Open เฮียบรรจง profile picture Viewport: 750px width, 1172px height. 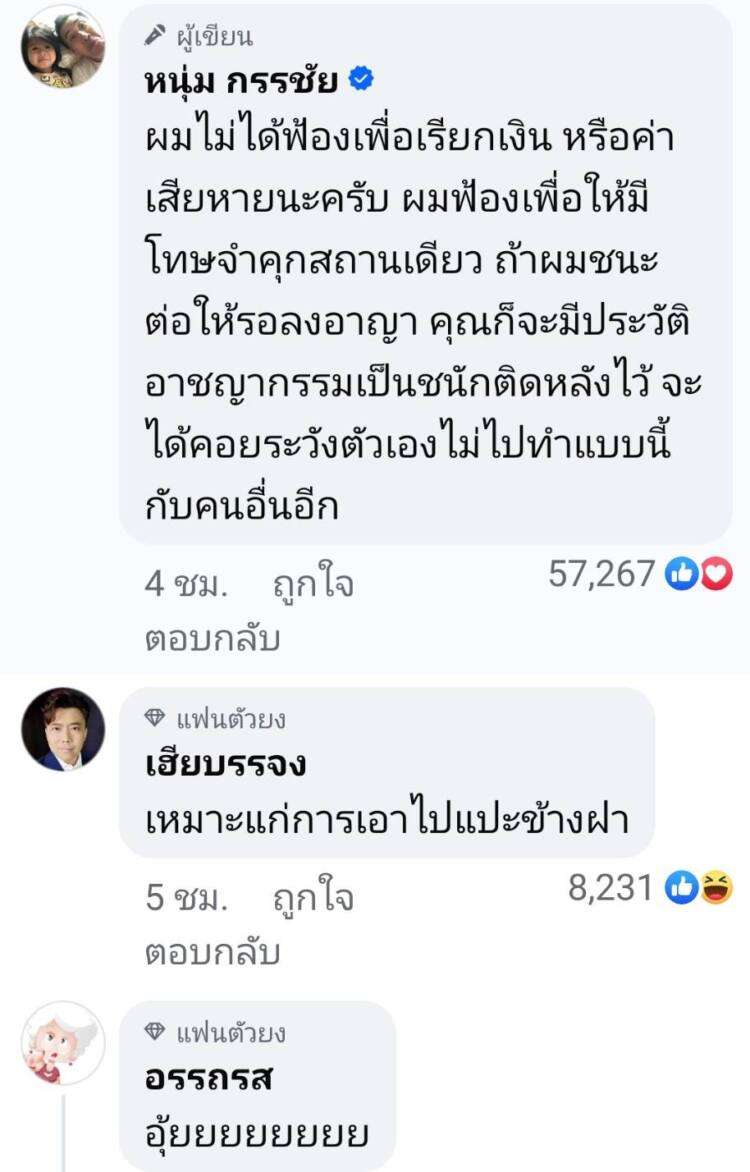point(62,729)
